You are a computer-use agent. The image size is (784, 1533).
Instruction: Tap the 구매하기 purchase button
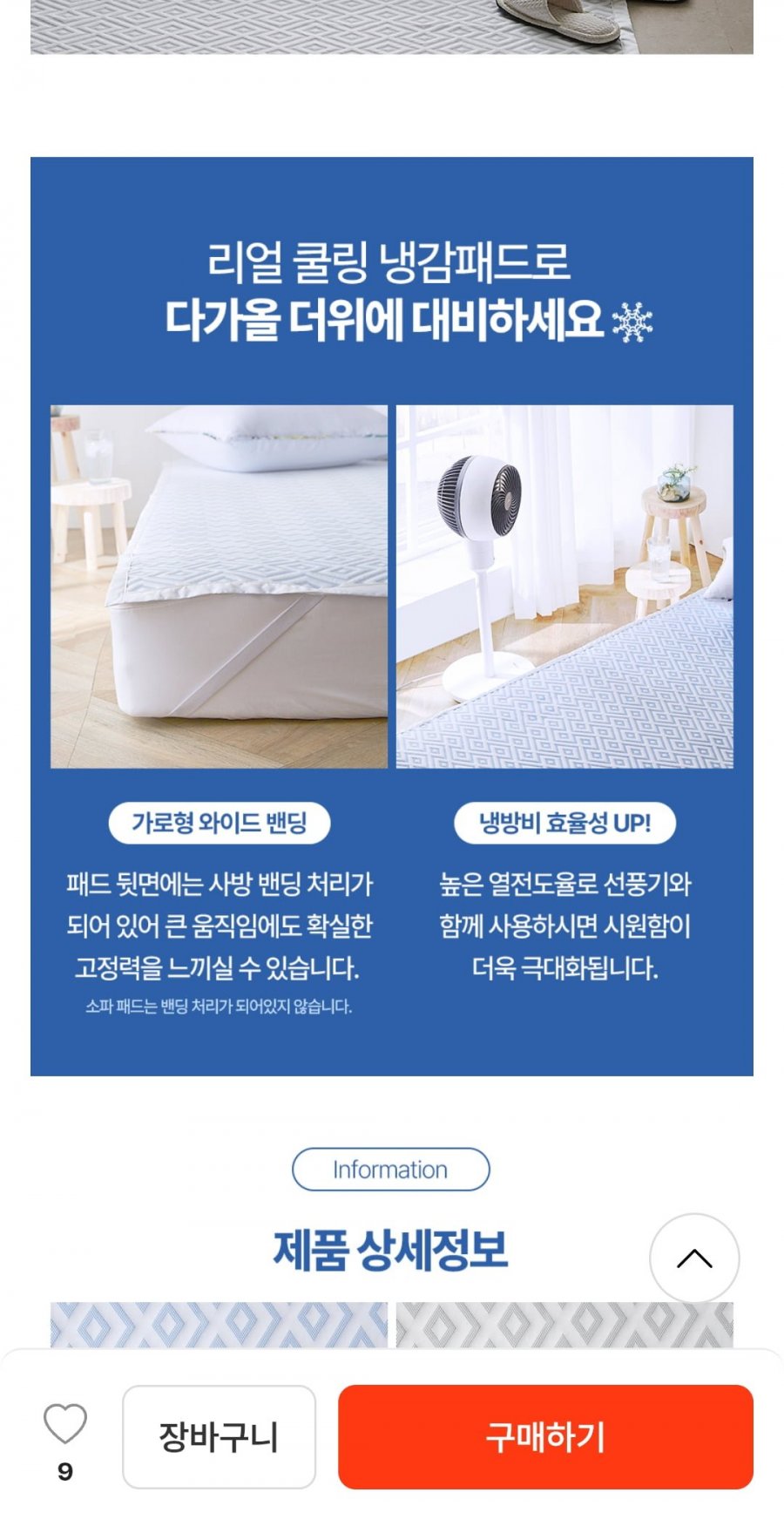[545, 1437]
